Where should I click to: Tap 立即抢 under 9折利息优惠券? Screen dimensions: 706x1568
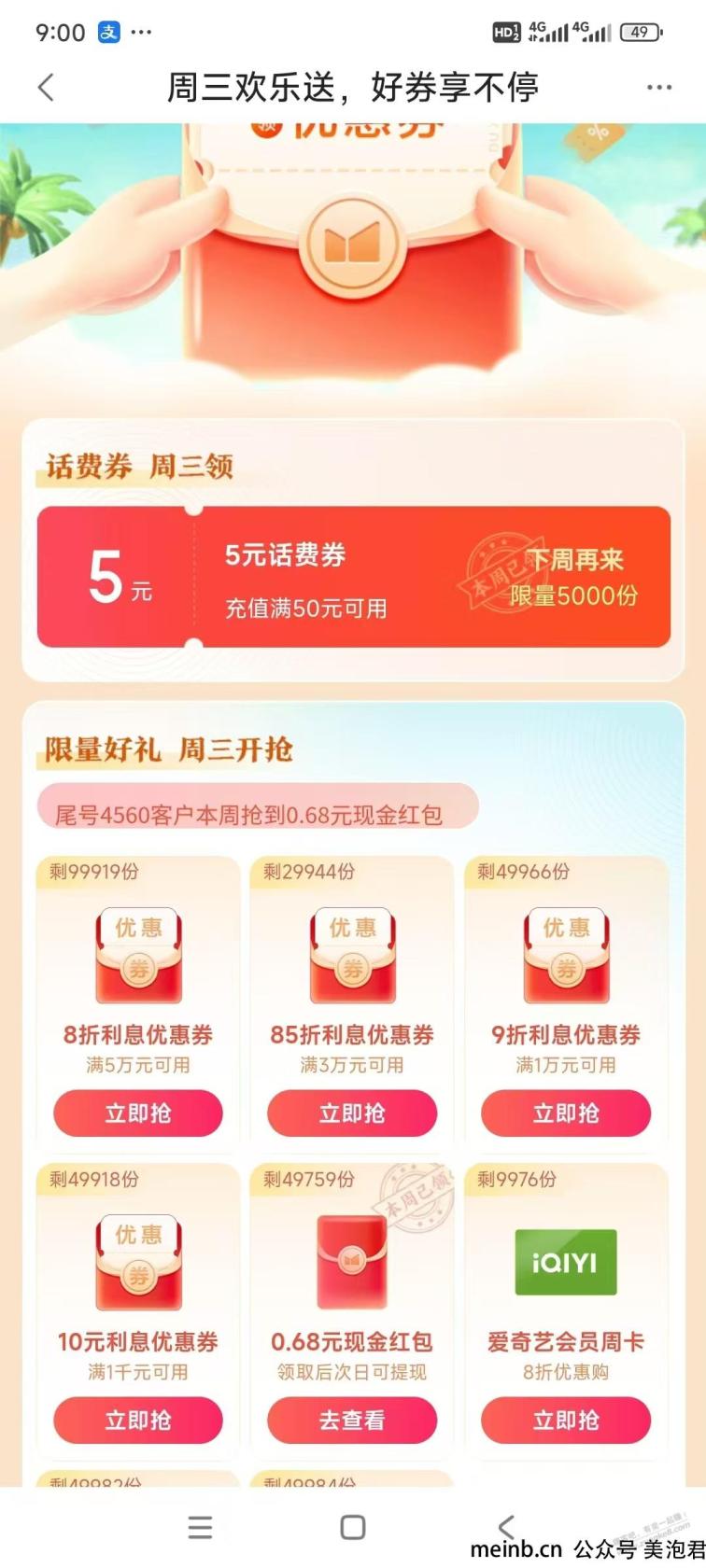(566, 1113)
